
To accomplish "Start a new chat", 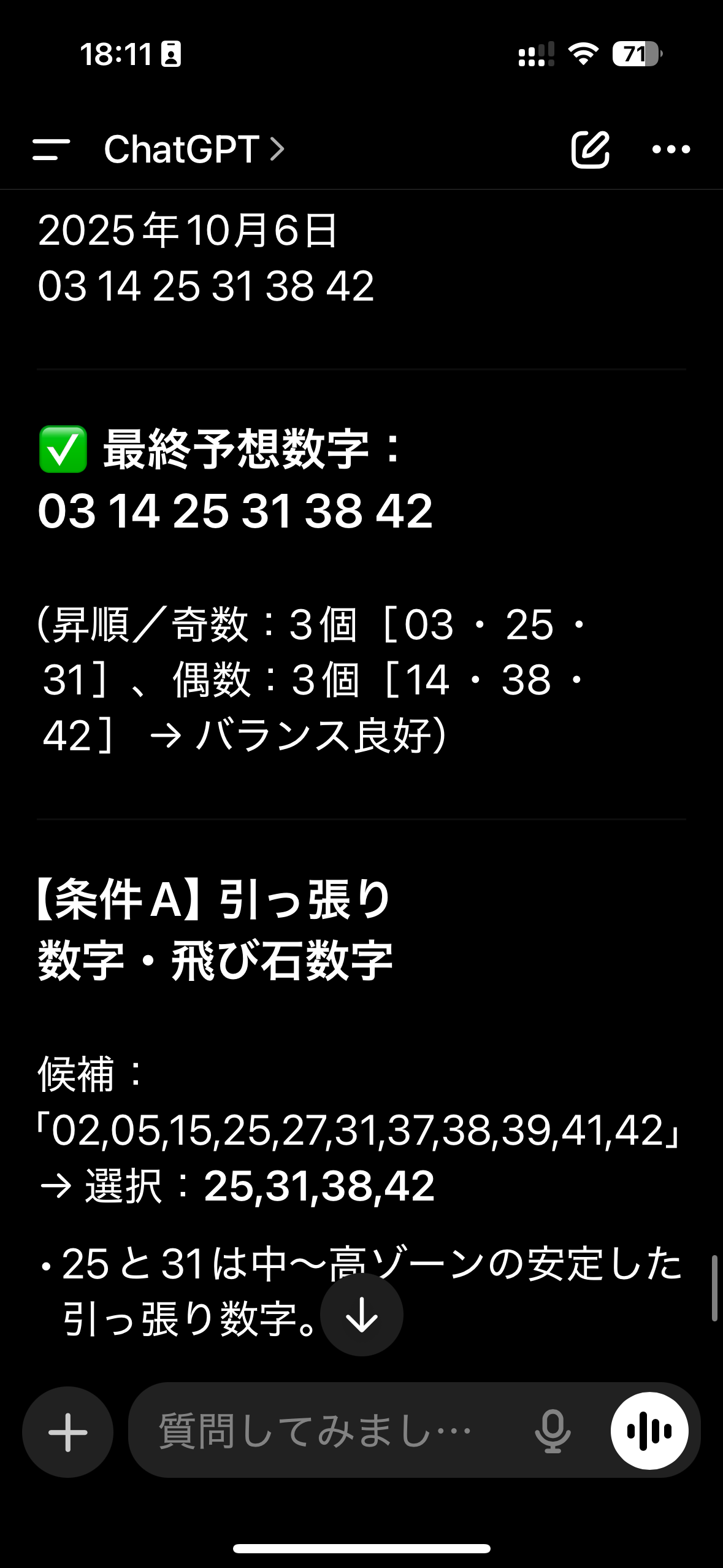I will [x=590, y=149].
